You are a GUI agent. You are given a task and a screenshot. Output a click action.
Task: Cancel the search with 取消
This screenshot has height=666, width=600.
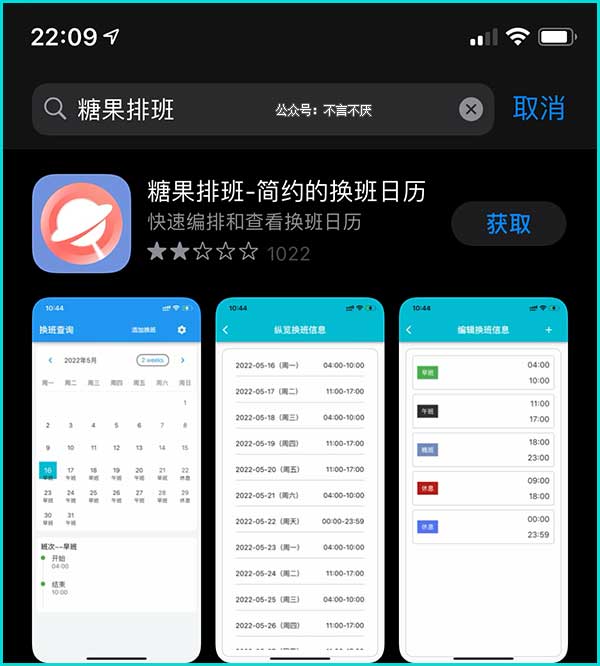point(539,108)
